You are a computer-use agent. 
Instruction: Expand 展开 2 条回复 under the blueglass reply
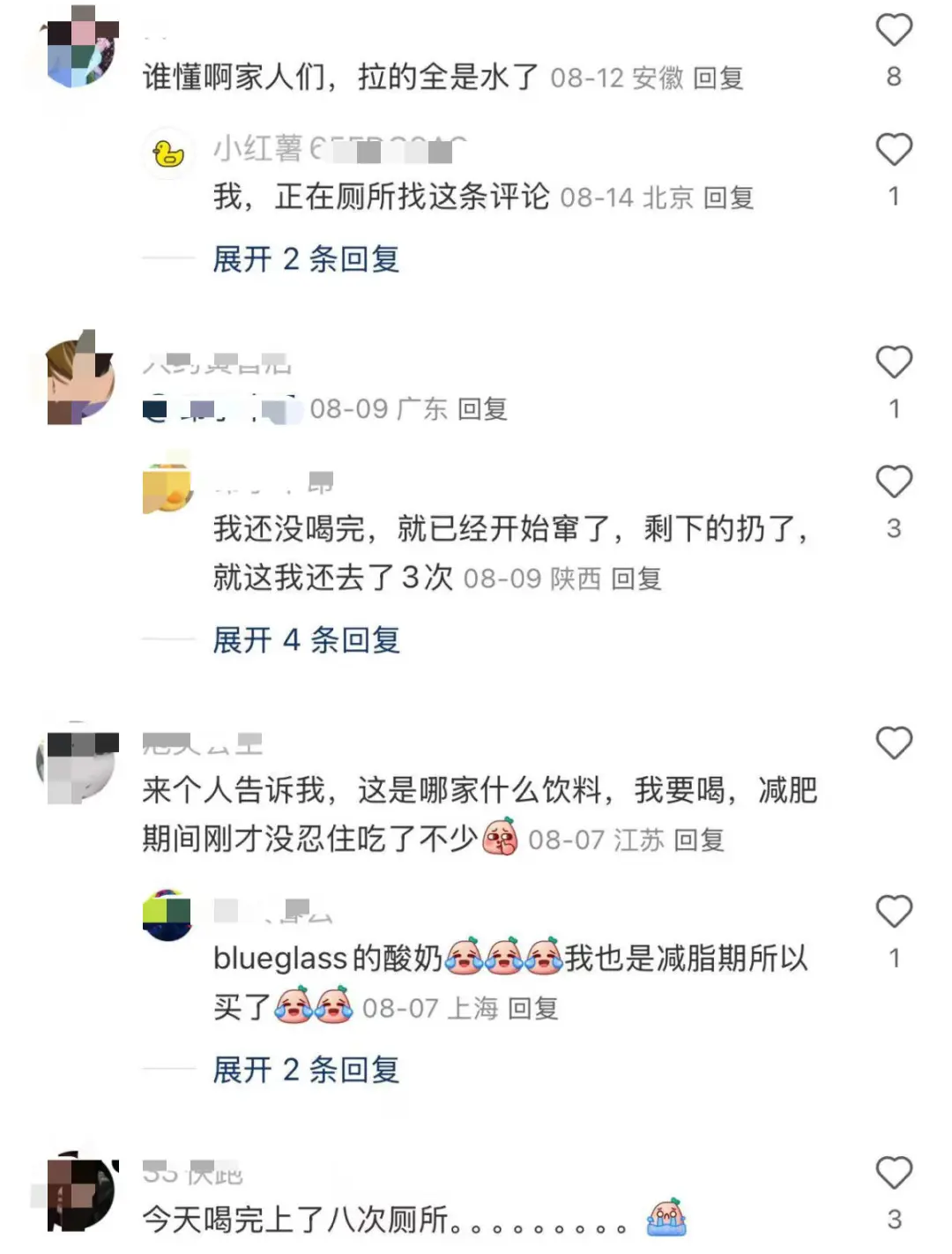click(x=306, y=1070)
